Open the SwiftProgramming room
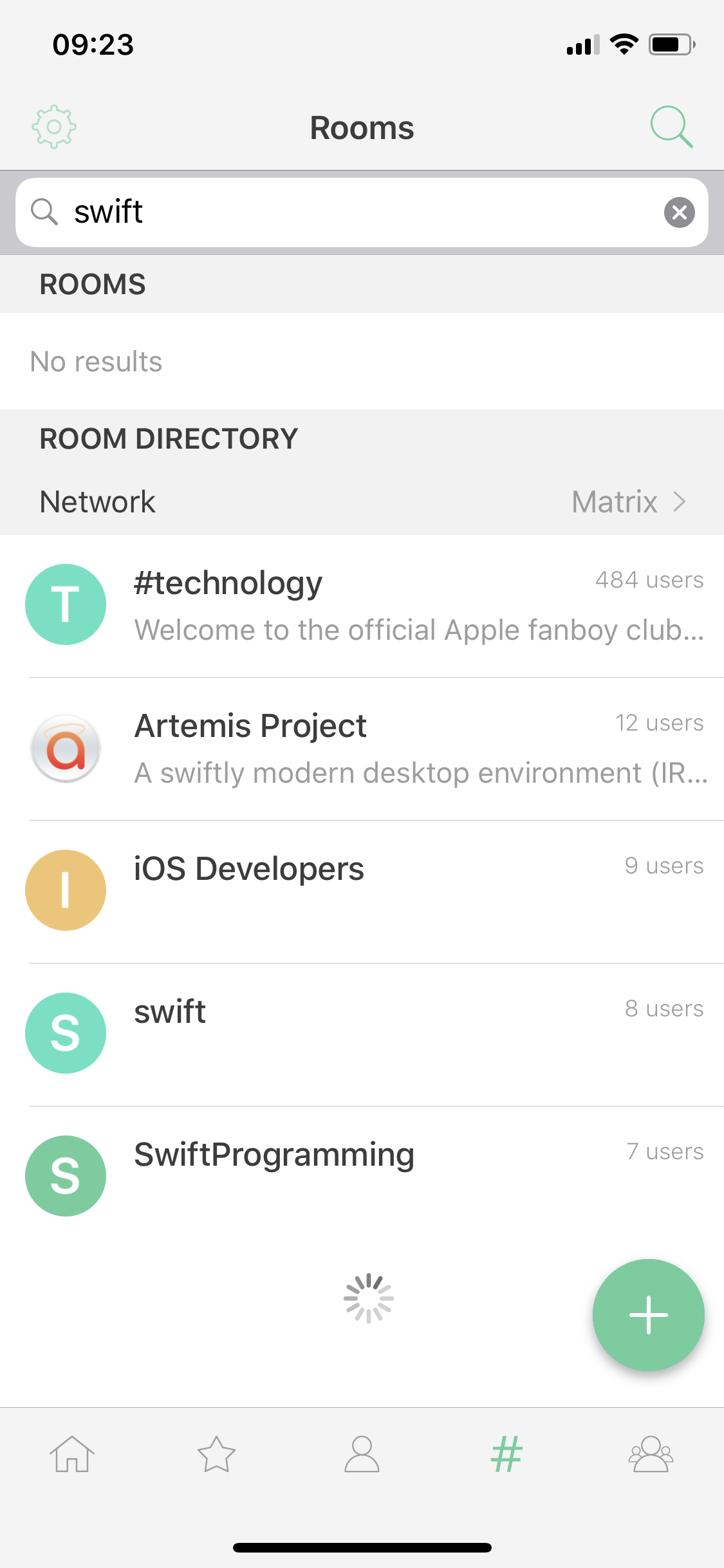The height and width of the screenshot is (1568, 724). [x=362, y=1177]
